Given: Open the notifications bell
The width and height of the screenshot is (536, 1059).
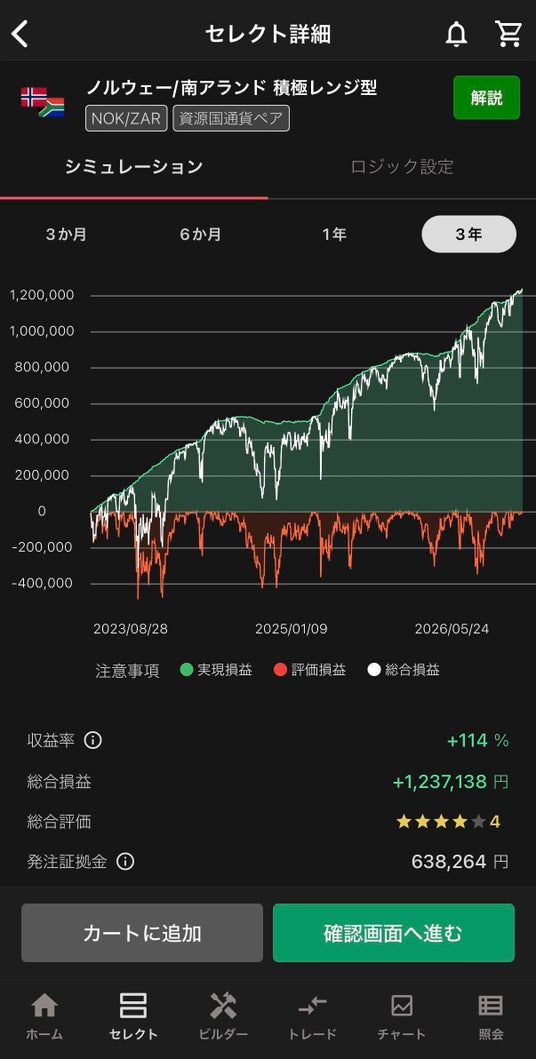Looking at the screenshot, I should pyautogui.click(x=456, y=33).
